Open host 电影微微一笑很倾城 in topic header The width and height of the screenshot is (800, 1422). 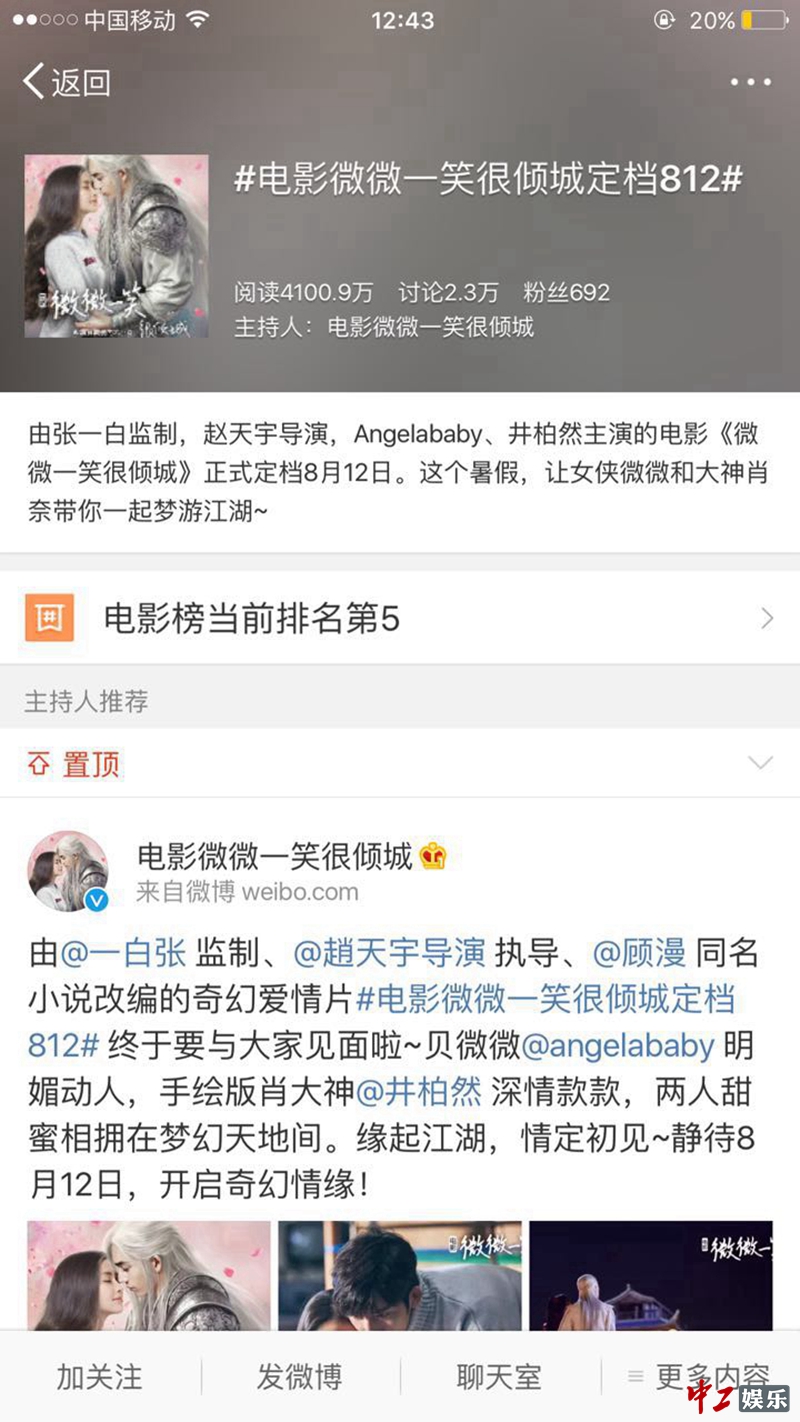click(430, 328)
